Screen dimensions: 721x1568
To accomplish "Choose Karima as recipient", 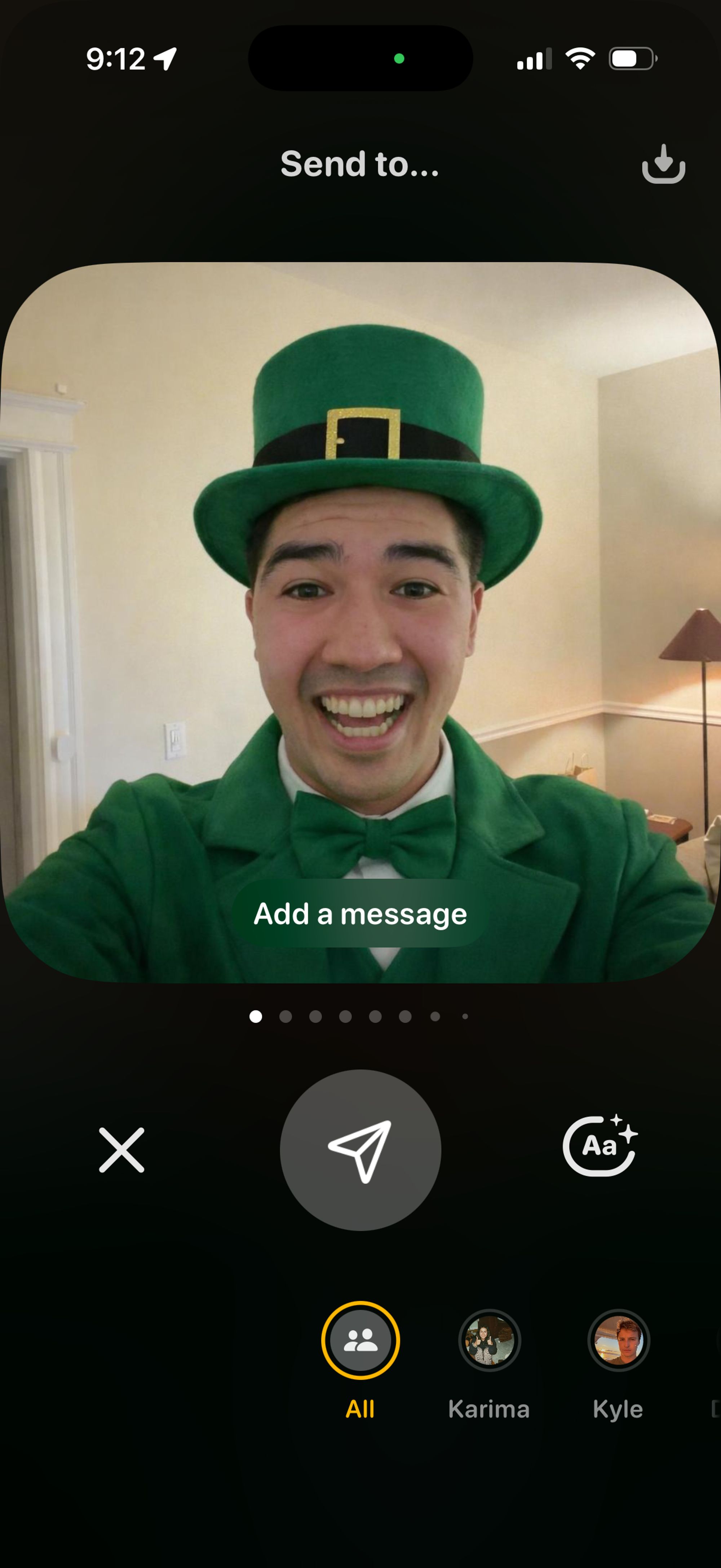I will (489, 1341).
